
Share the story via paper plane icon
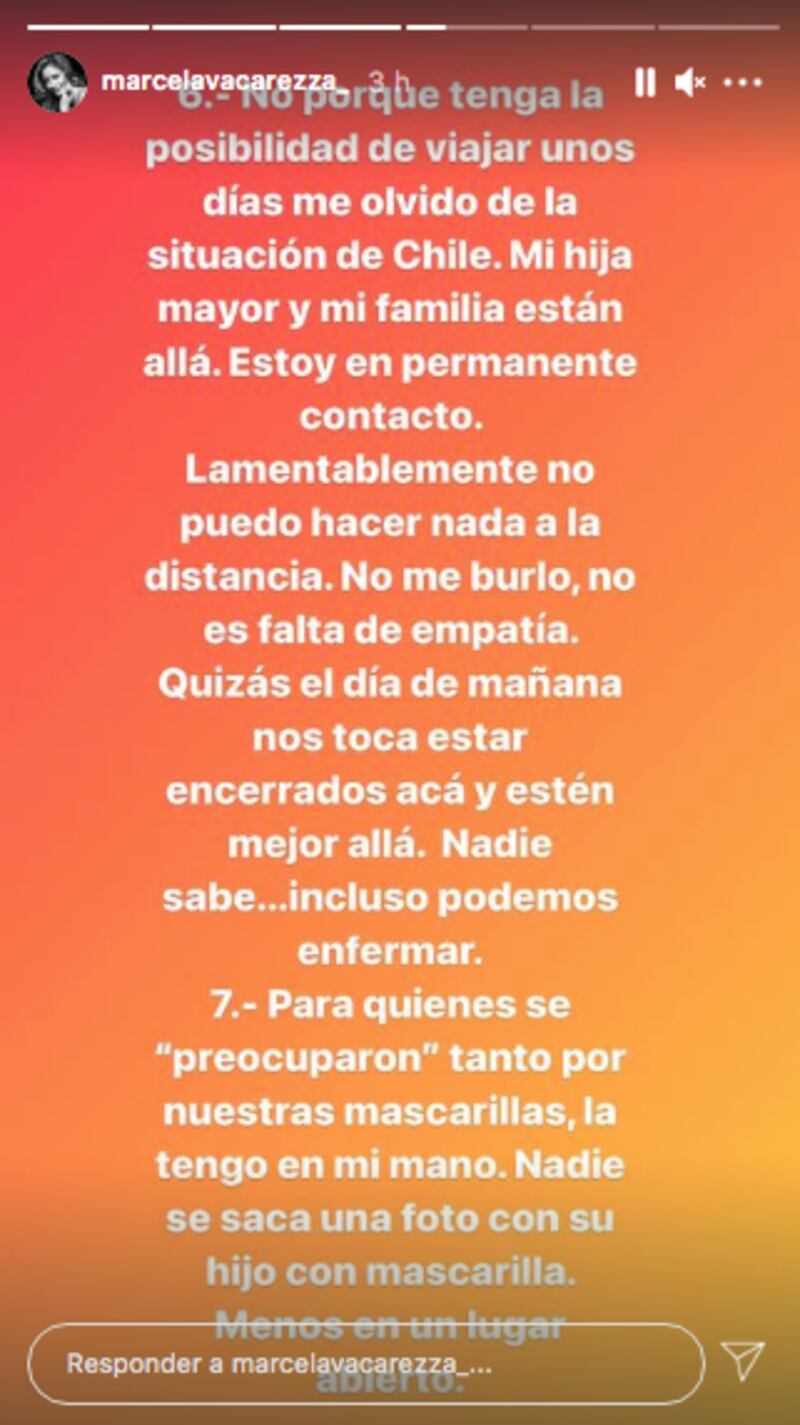tap(742, 1362)
